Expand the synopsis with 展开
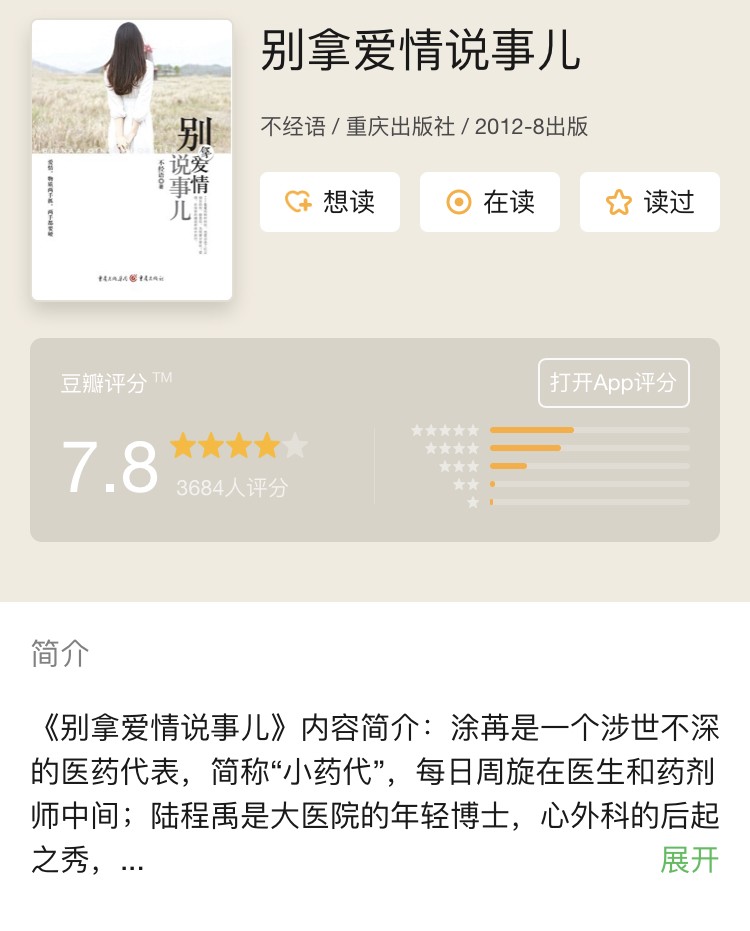750x931 pixels. click(689, 860)
